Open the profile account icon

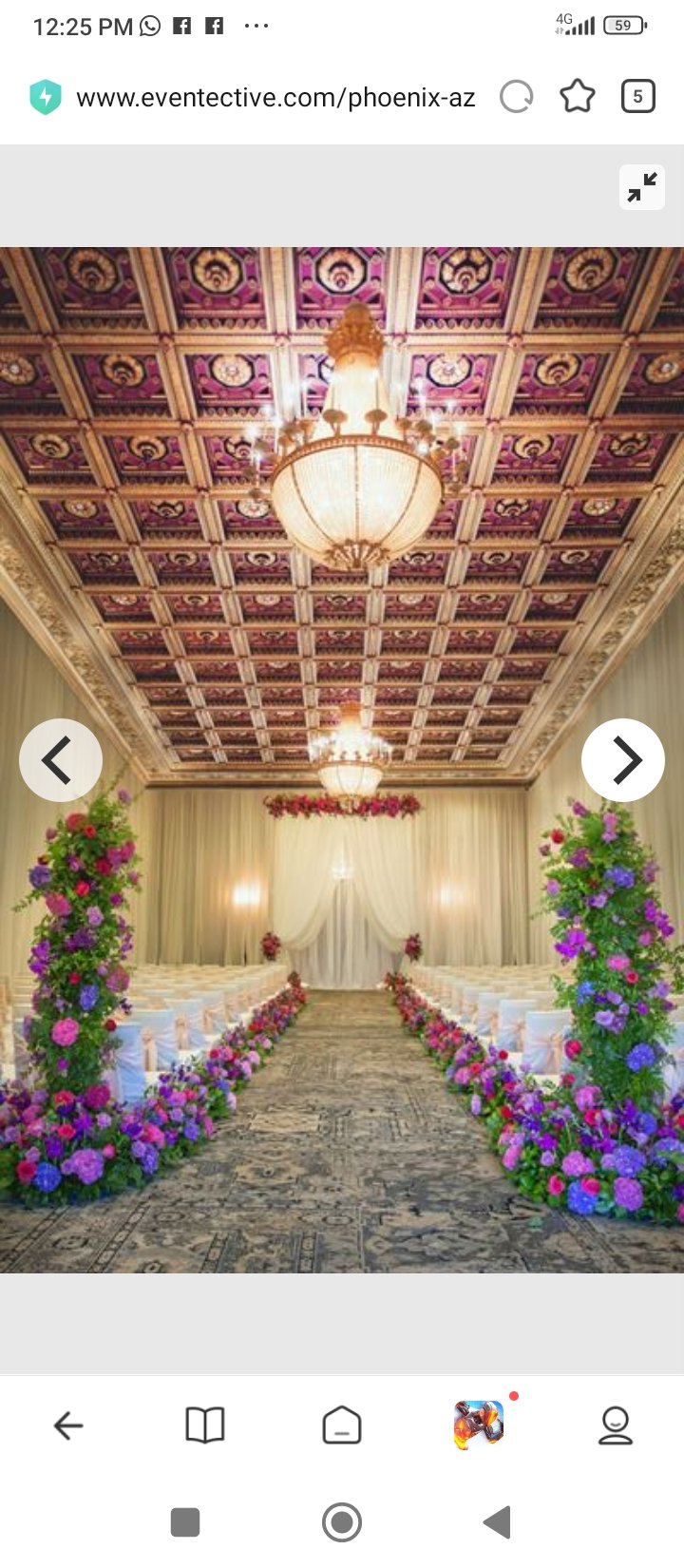(x=617, y=1425)
